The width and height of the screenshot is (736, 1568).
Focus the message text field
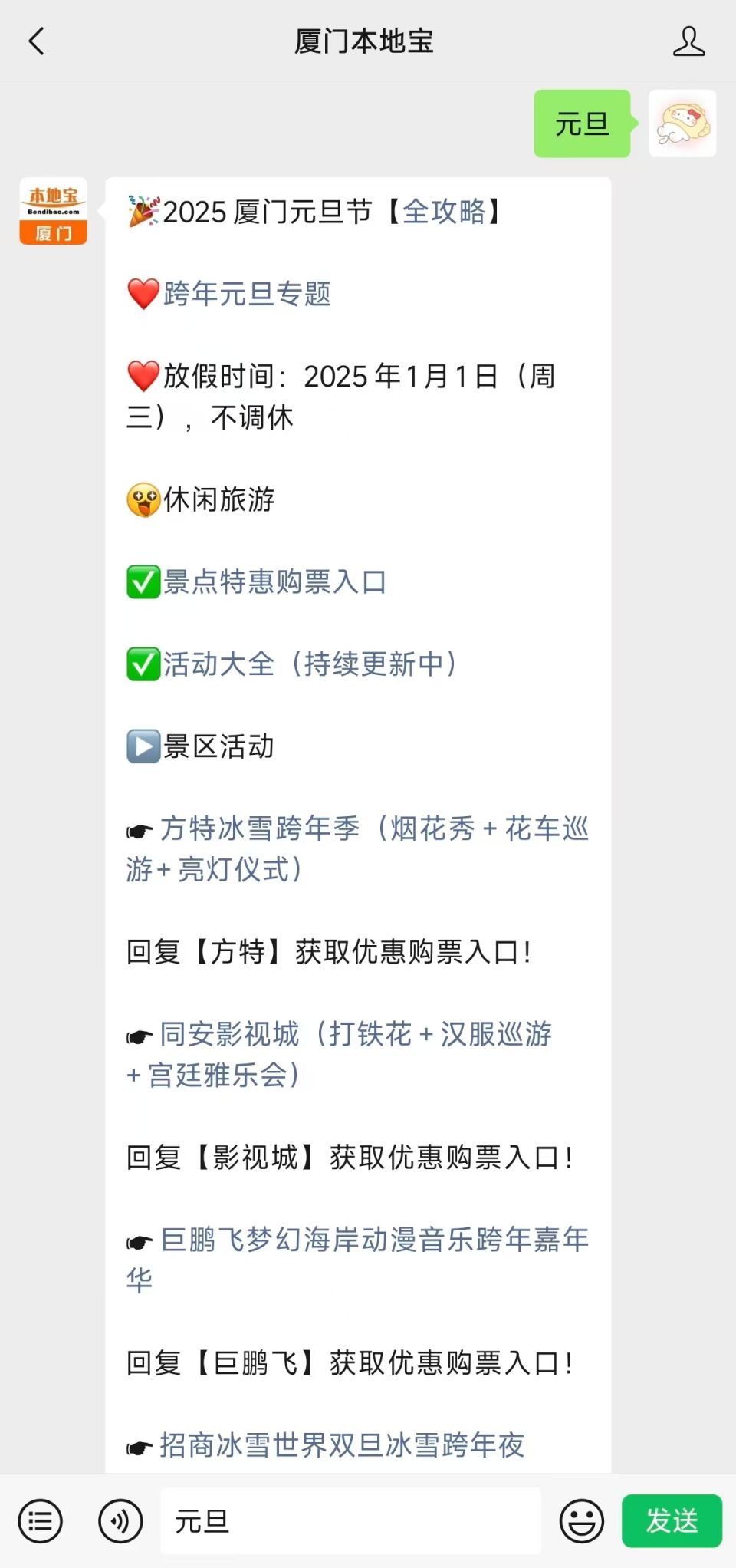(350, 1520)
